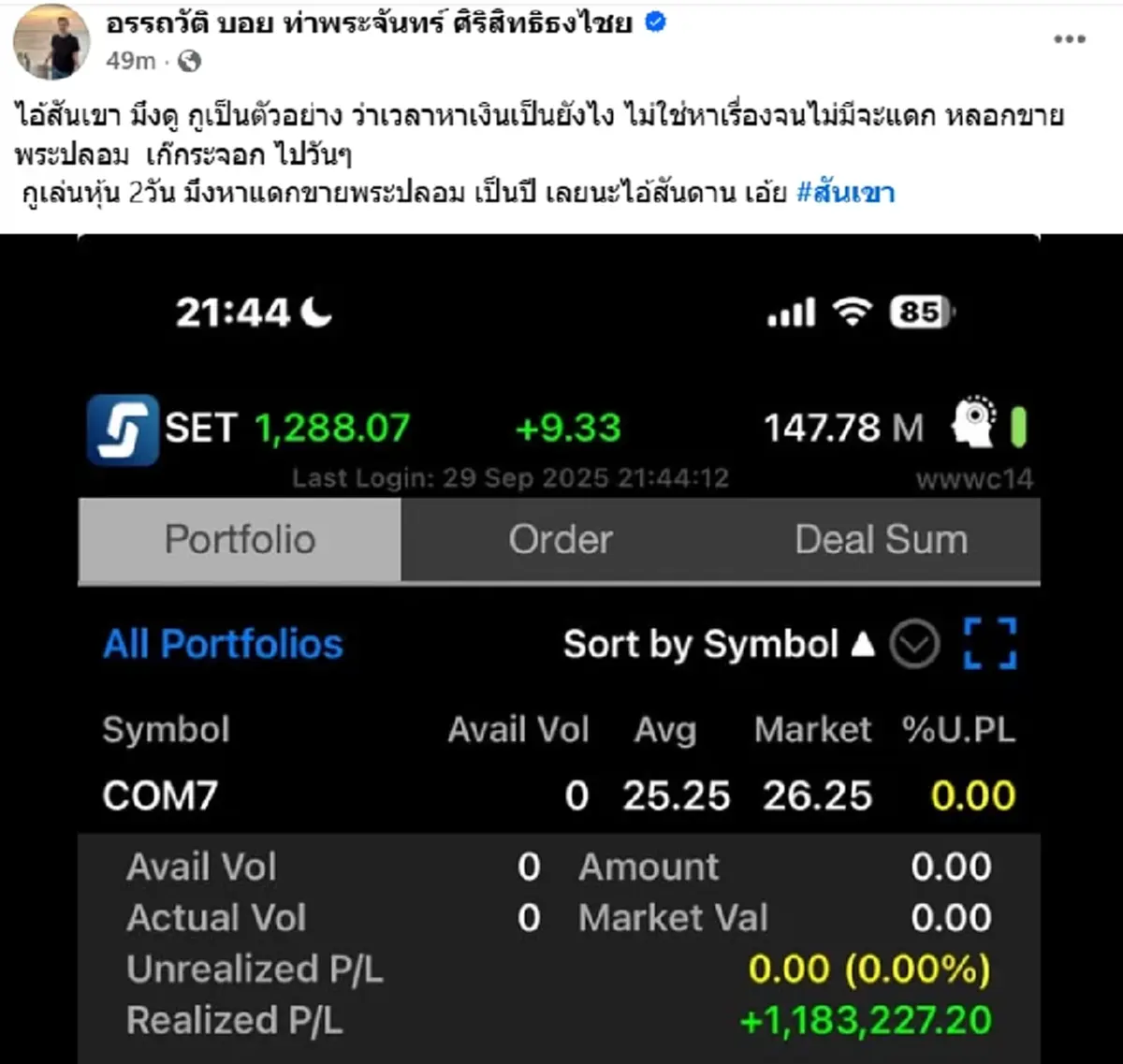
Task: Open the #สันเขา hashtag link
Action: click(845, 193)
